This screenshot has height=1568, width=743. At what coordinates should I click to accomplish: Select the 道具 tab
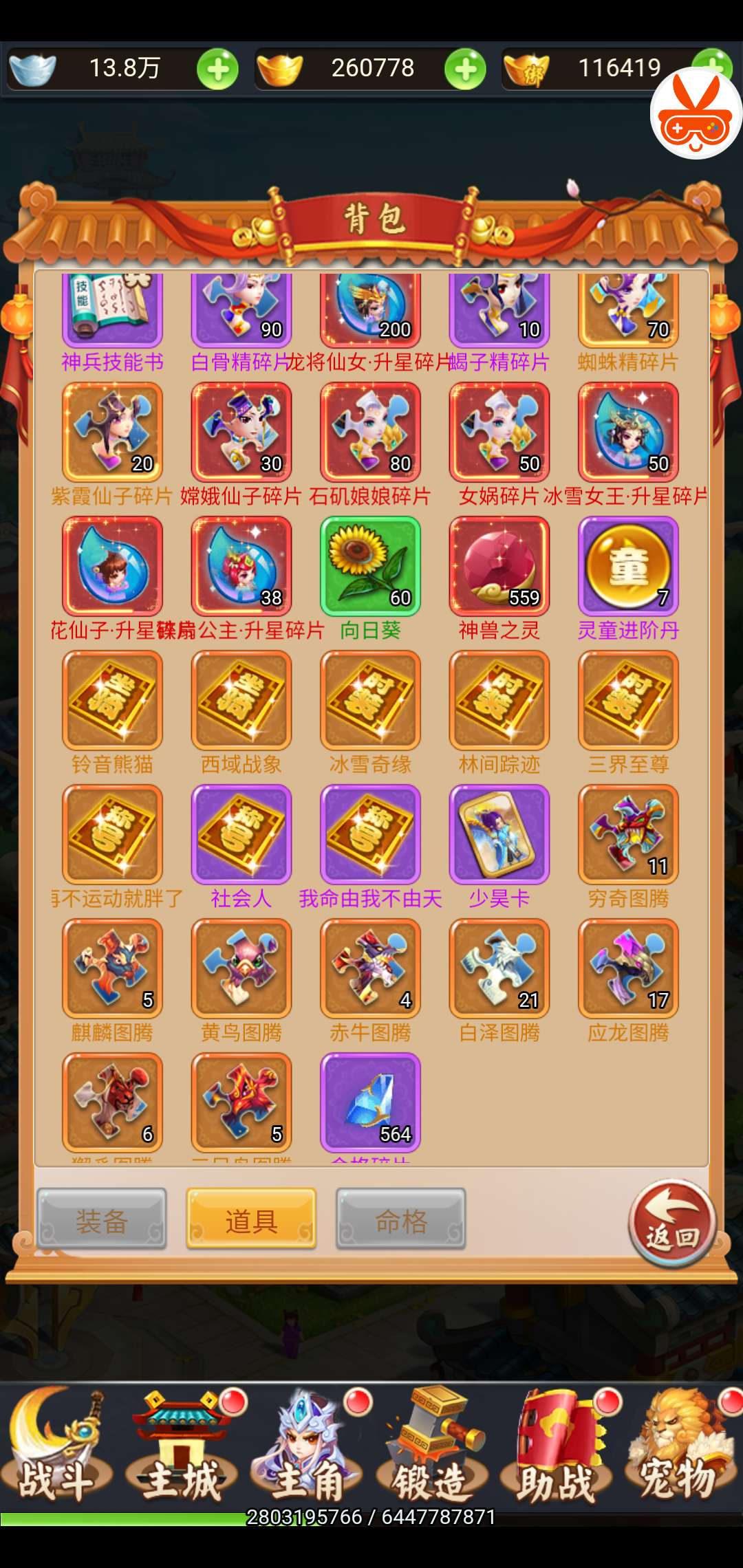click(251, 1219)
